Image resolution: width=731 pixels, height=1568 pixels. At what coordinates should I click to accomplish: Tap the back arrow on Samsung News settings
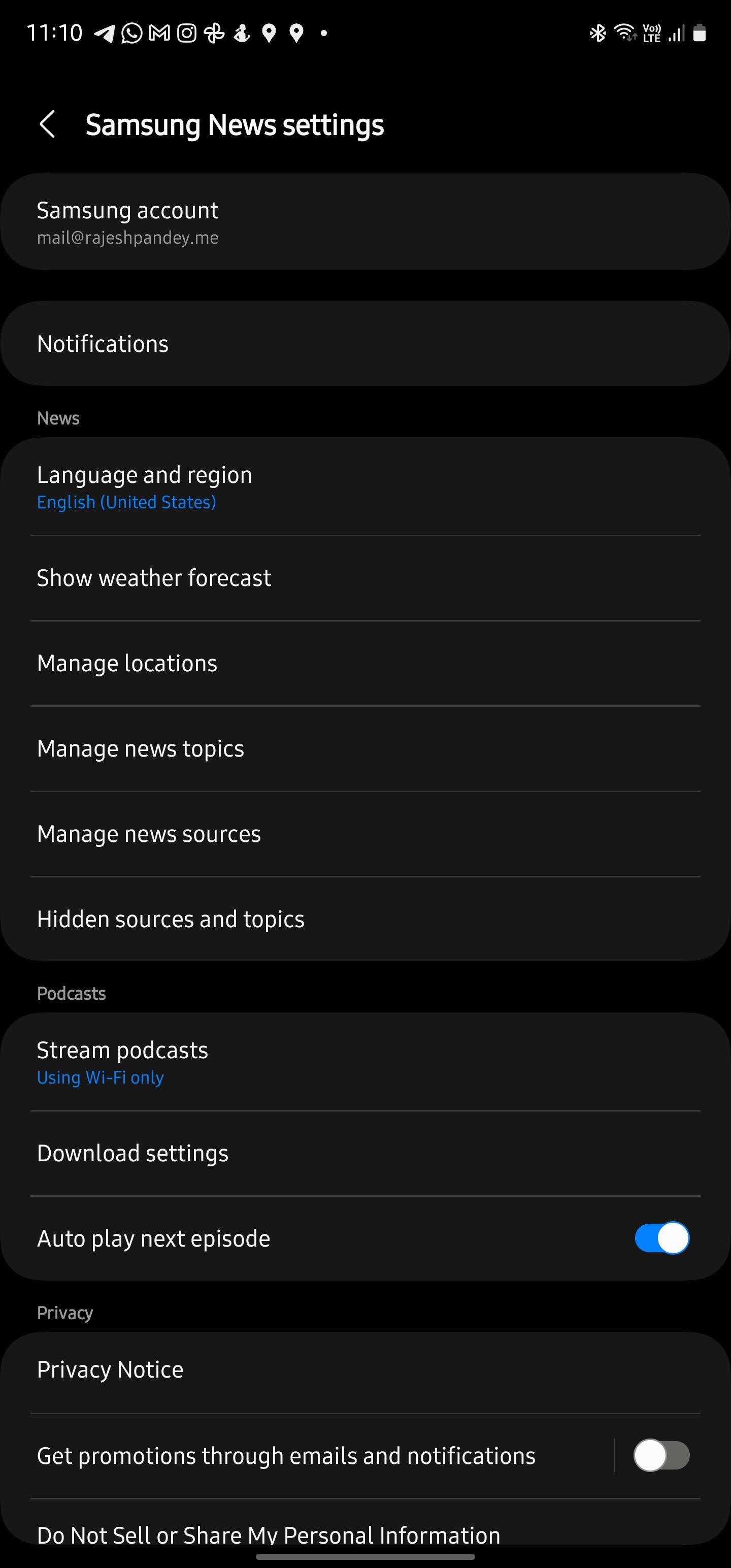(48, 125)
